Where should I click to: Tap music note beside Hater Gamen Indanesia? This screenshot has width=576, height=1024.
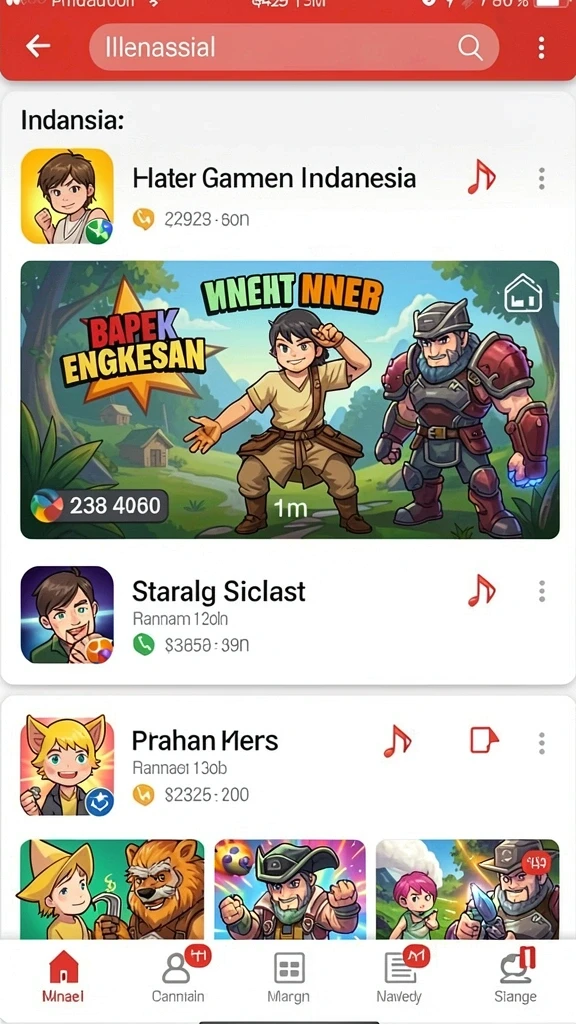[481, 177]
